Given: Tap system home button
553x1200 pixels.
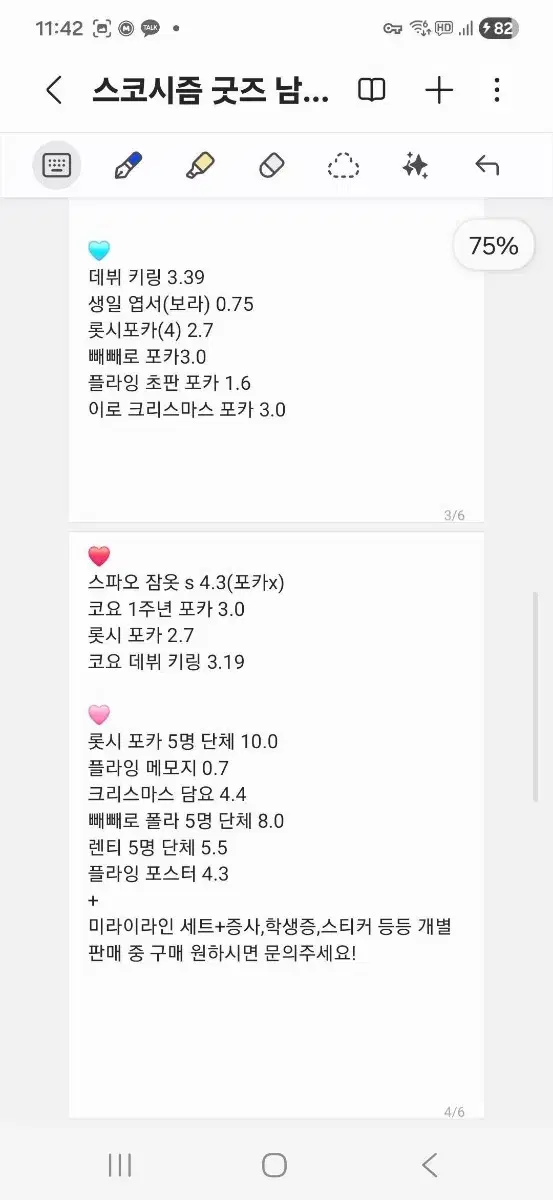Looking at the screenshot, I should pyautogui.click(x=275, y=1164).
